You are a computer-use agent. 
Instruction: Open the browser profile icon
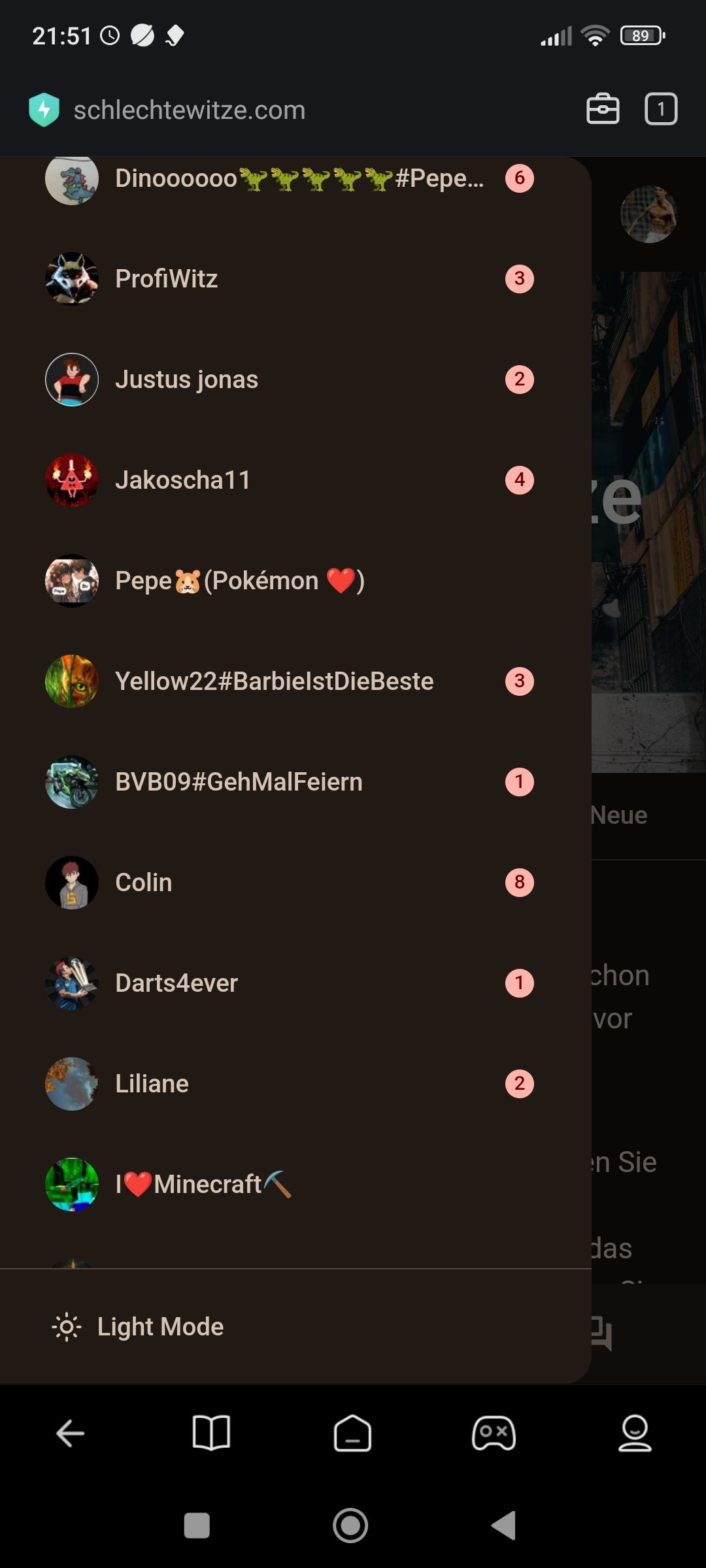pos(635,1434)
